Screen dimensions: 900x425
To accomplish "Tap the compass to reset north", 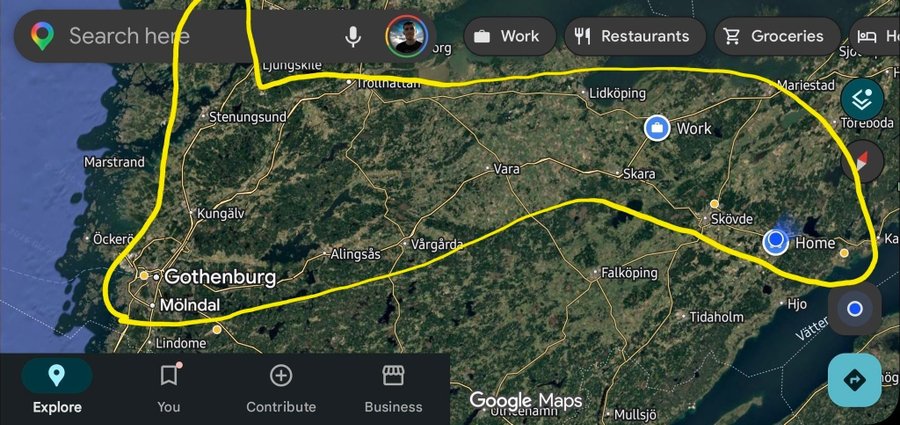I will [862, 161].
